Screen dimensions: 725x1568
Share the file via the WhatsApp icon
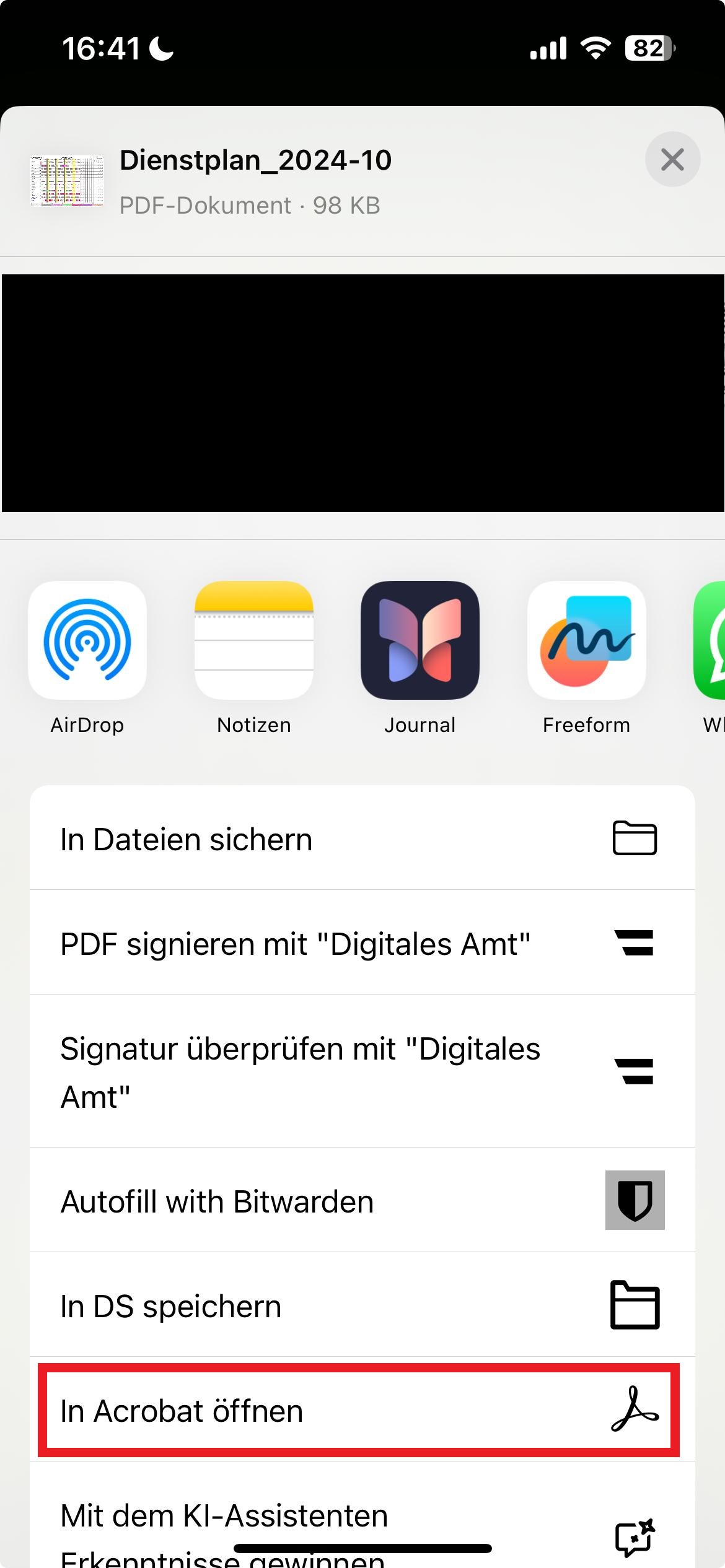pyautogui.click(x=711, y=640)
